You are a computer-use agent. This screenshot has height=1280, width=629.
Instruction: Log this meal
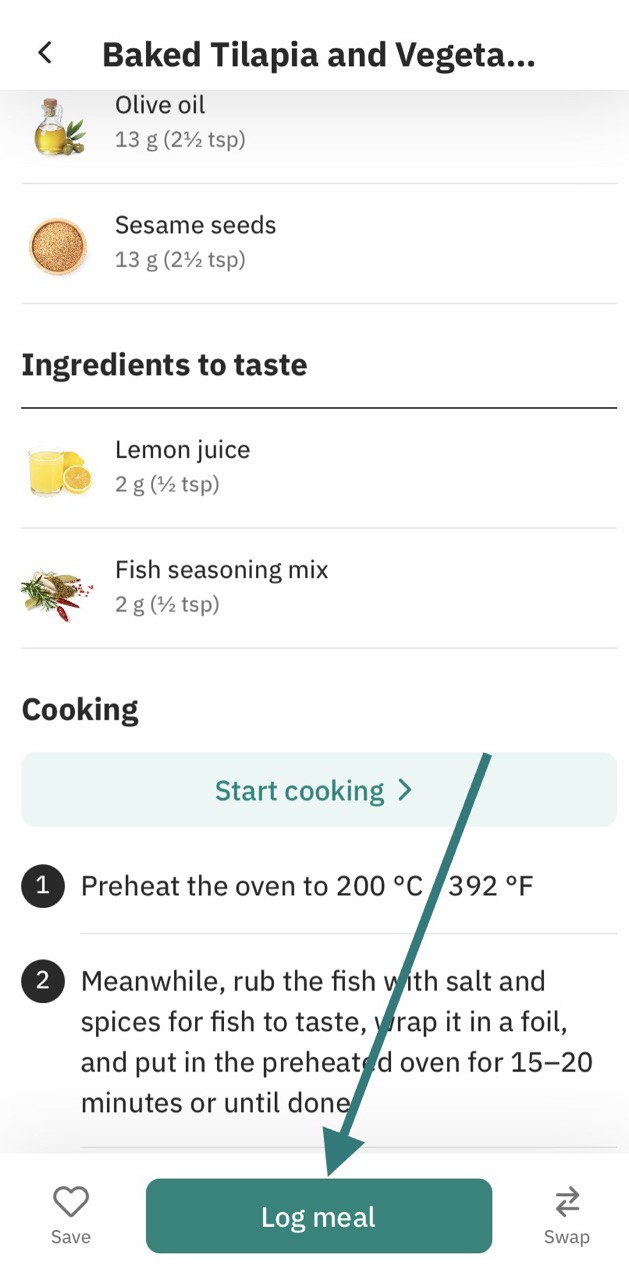319,1216
